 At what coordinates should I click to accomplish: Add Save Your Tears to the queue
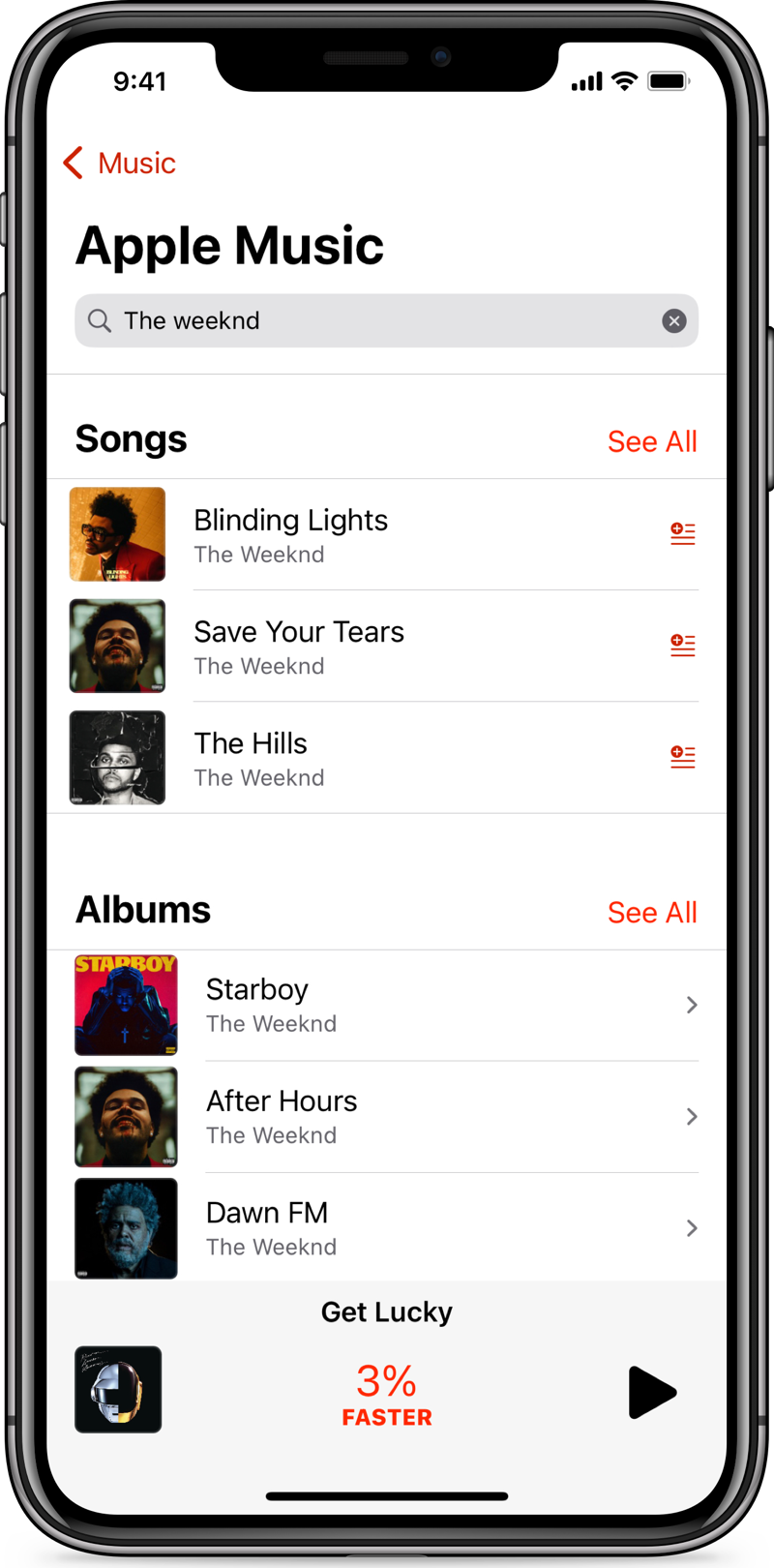tap(682, 645)
